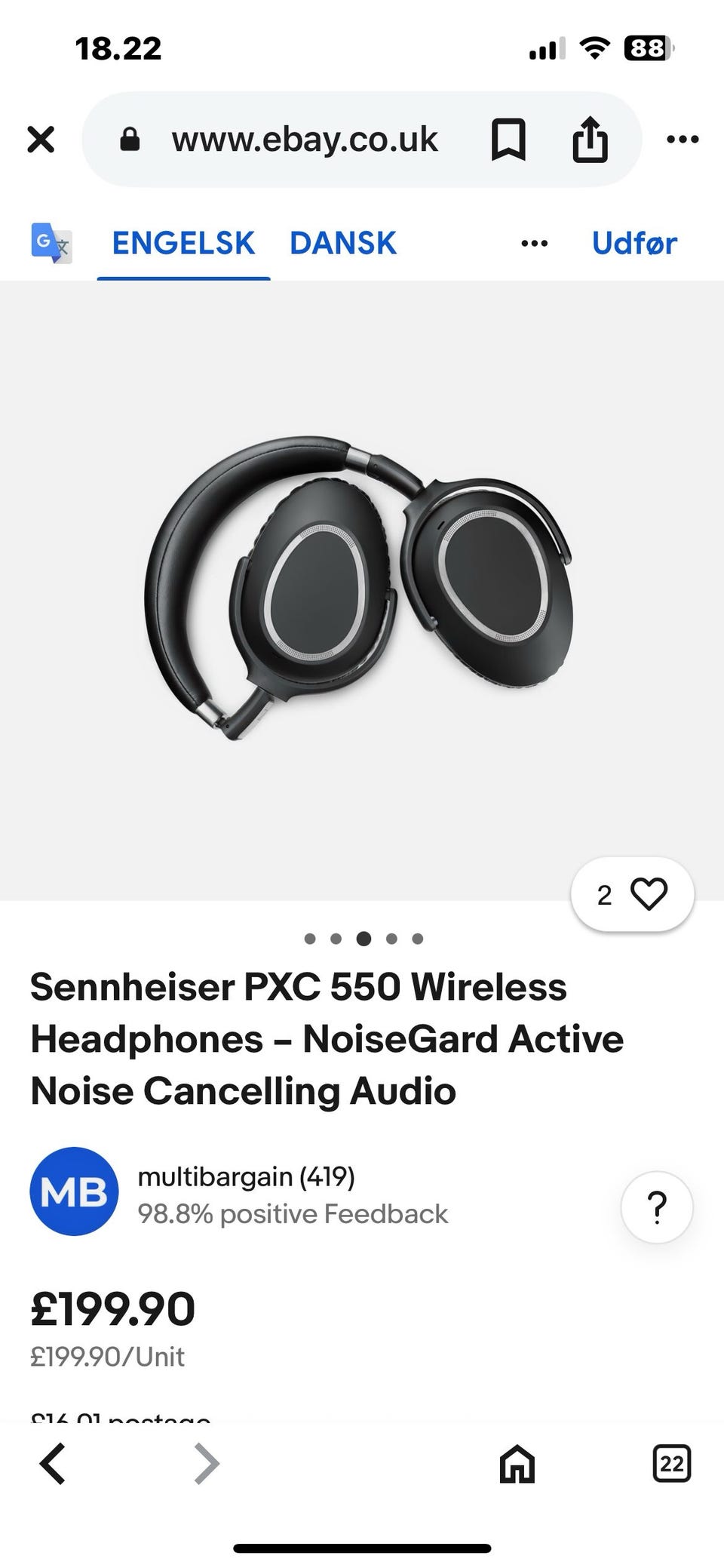Switch translation to DANSK

343,243
